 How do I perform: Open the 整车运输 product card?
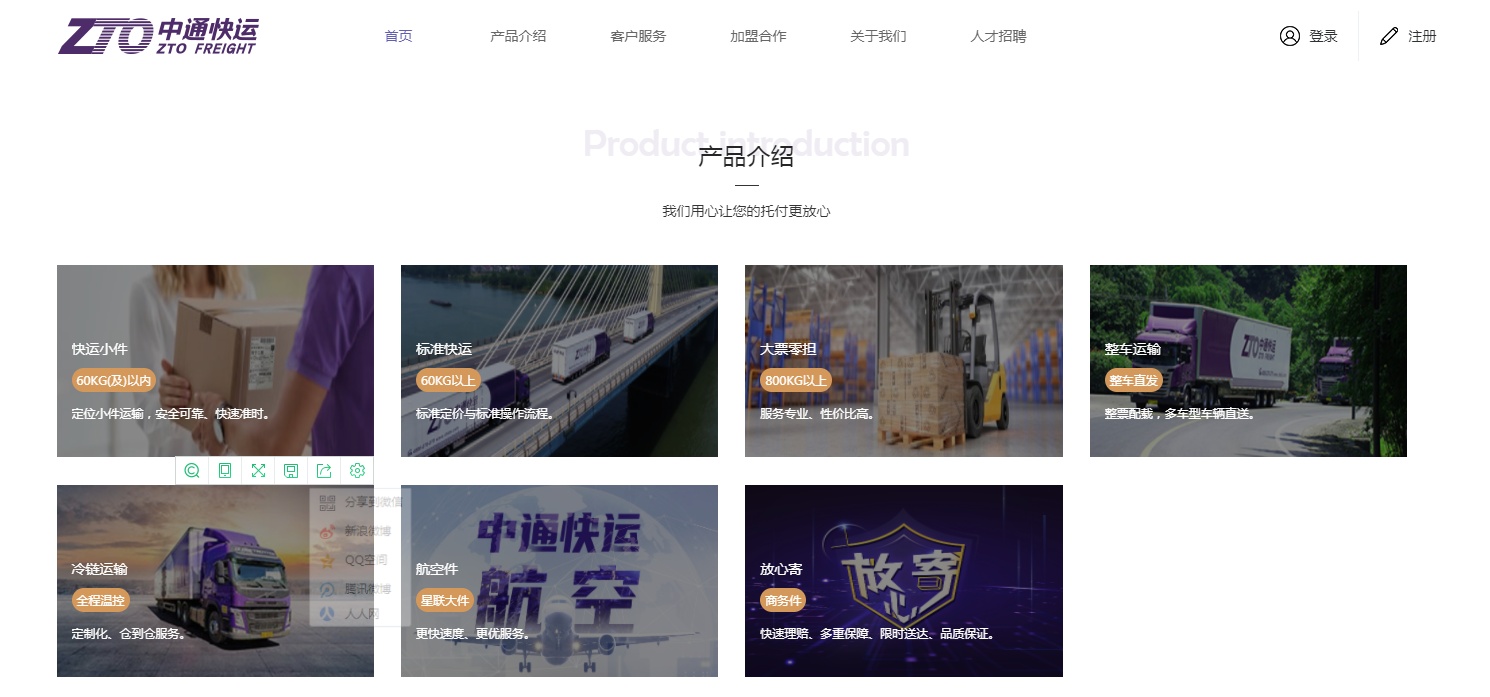1248,360
